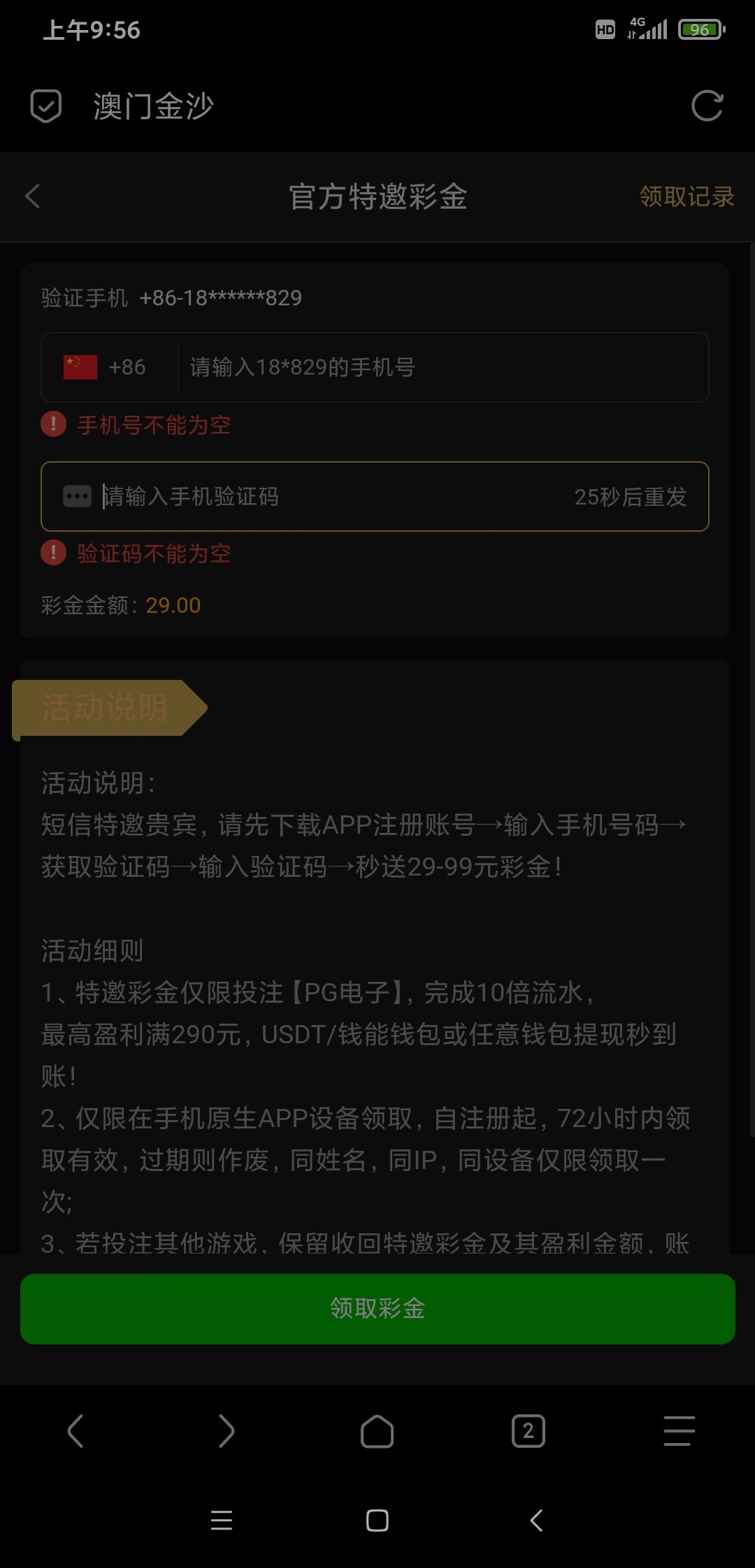The image size is (755, 1568).
Task: Reload the page with the refresh icon
Action: click(707, 106)
